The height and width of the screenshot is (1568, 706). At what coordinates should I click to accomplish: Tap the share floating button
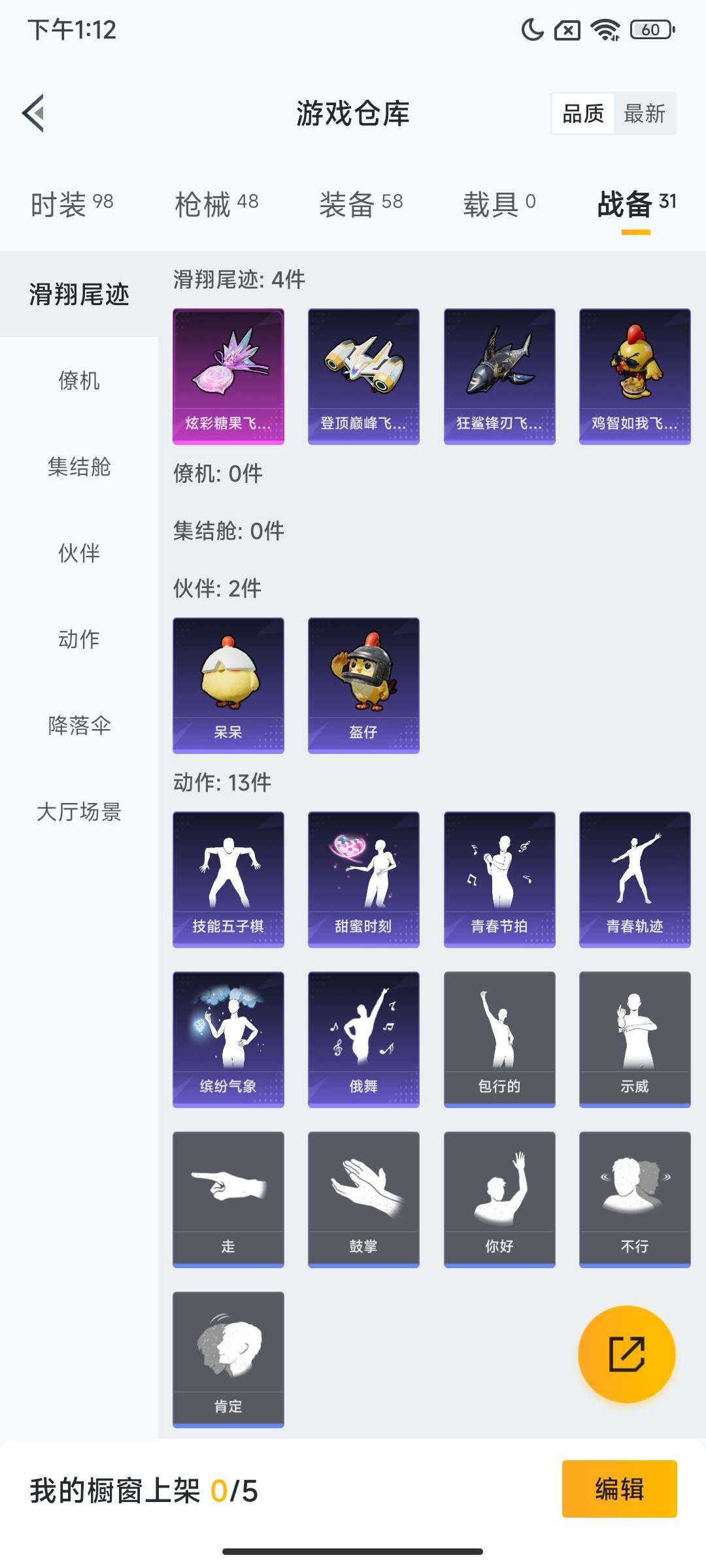(626, 1354)
